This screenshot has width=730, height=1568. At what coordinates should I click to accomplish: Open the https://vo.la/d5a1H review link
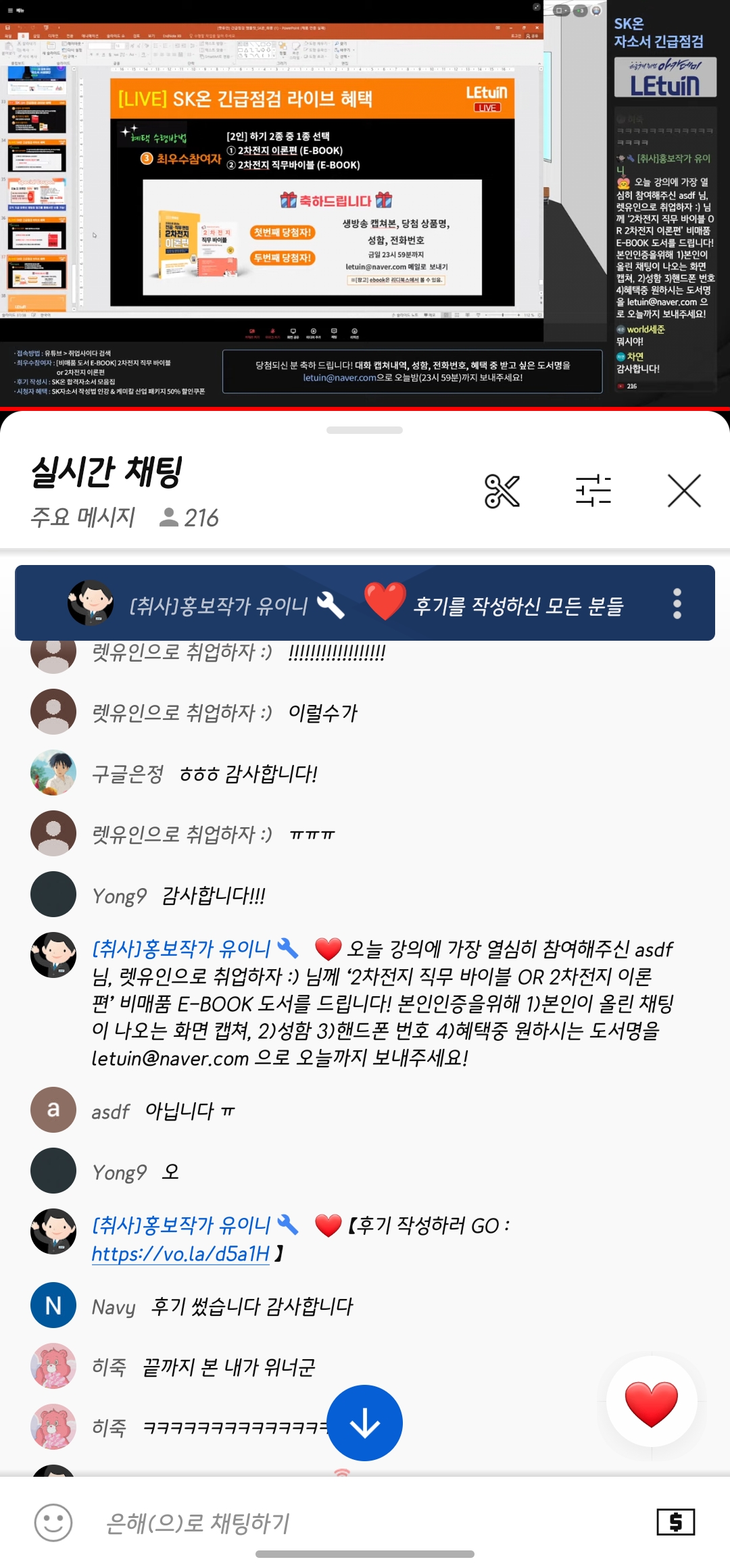click(180, 1254)
